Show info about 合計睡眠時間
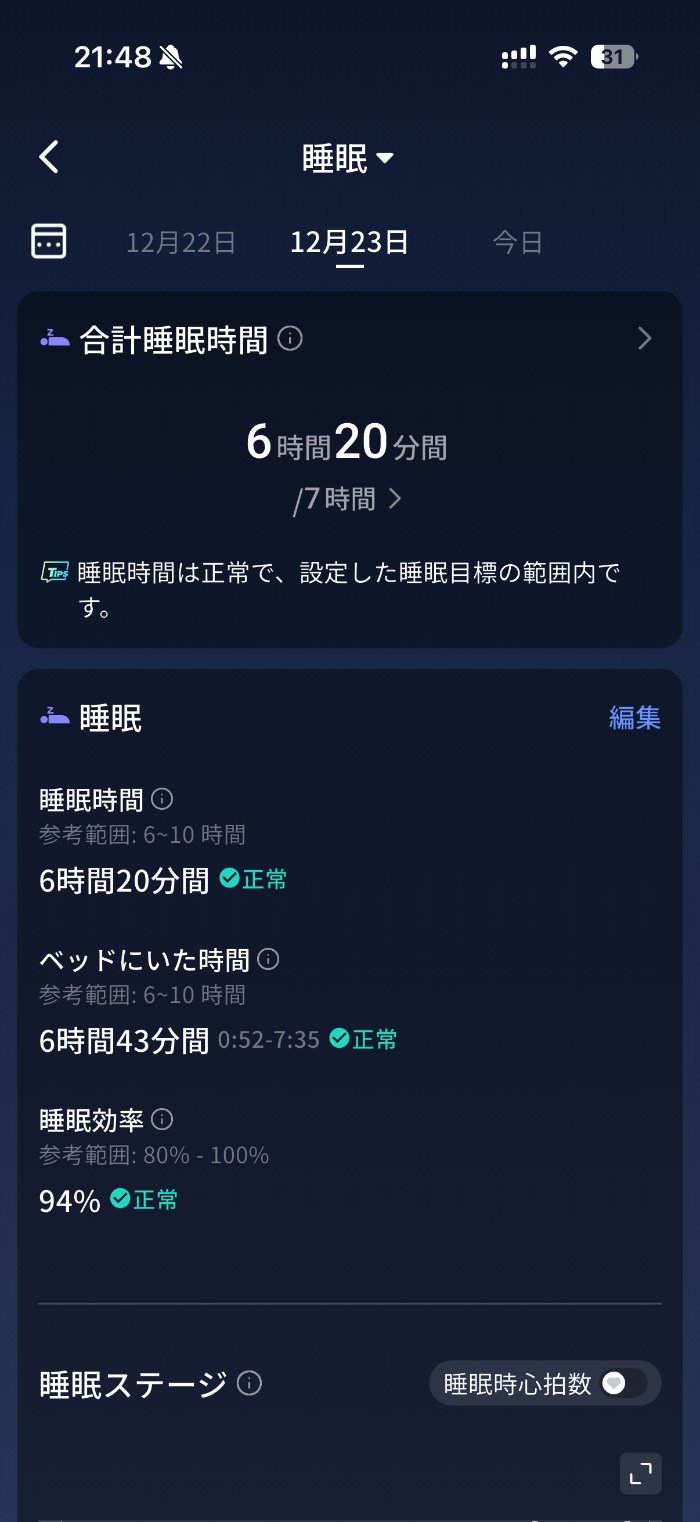The image size is (700, 1522). (x=290, y=339)
